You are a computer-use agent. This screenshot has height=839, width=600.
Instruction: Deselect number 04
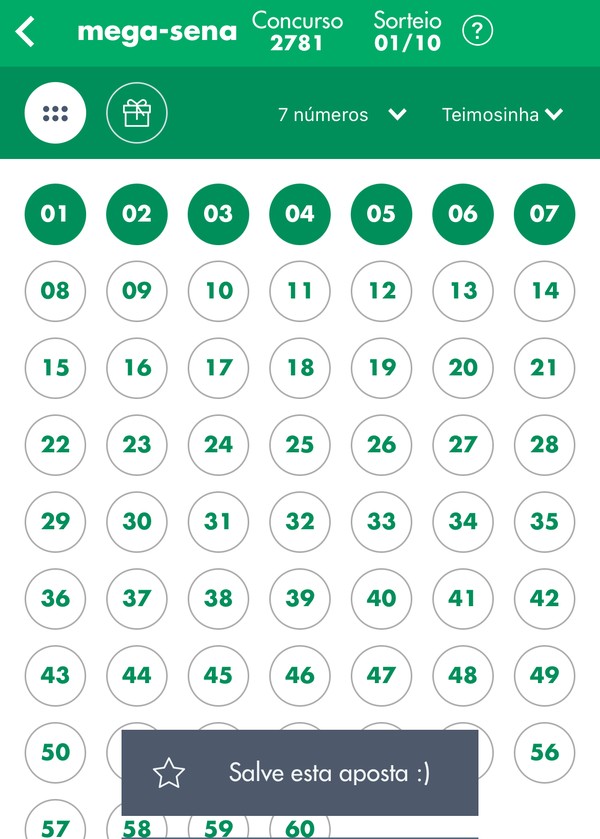click(300, 214)
